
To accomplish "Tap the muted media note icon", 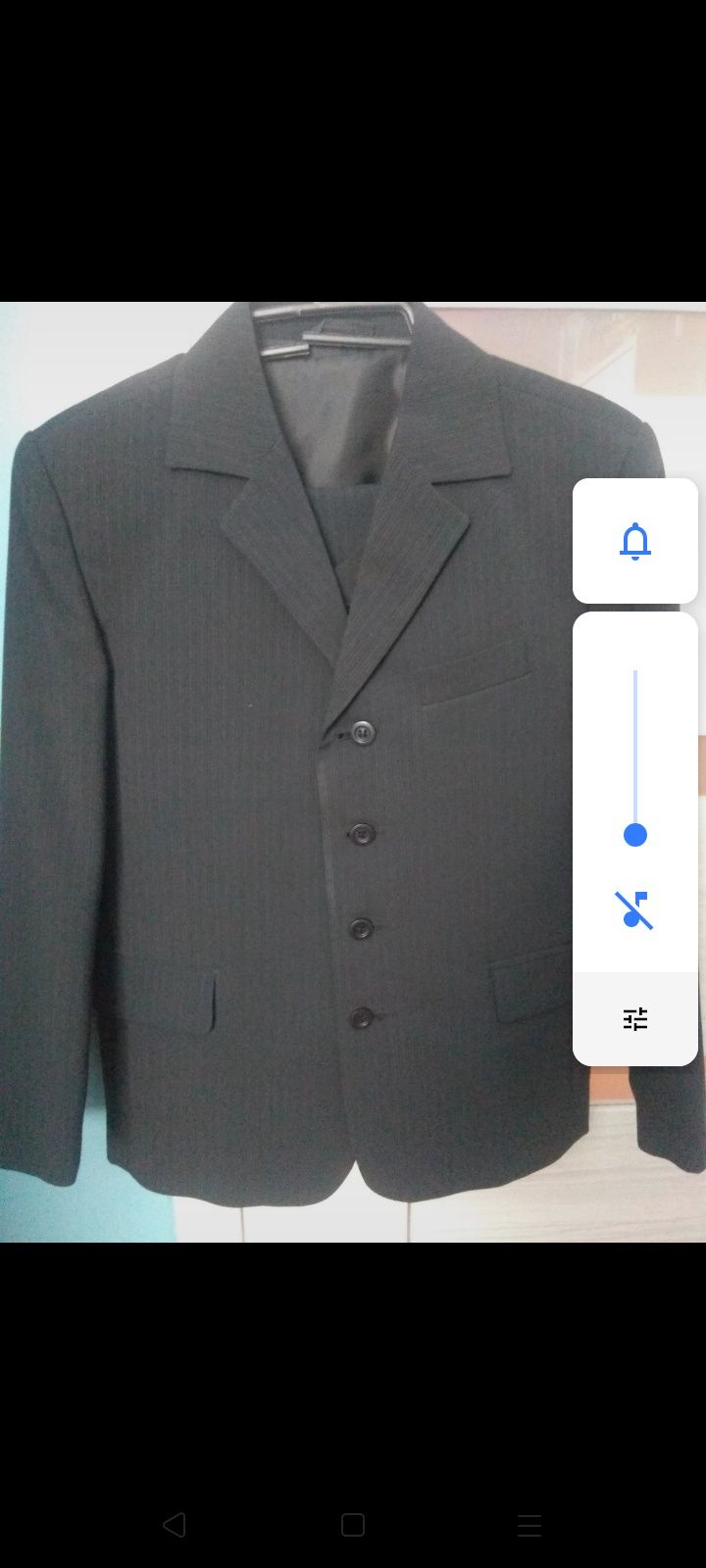I will pos(634,910).
